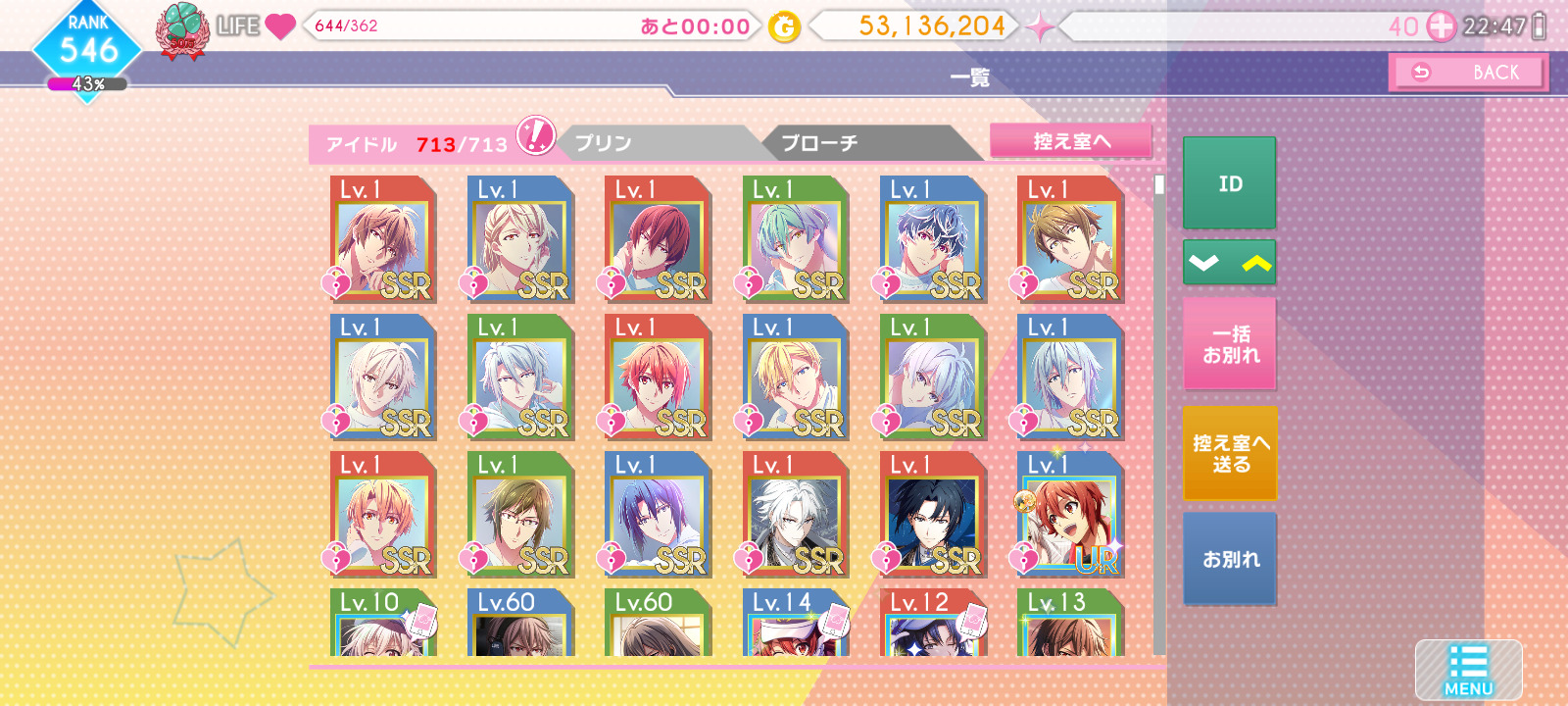Tap the blue お別れ button
The width and height of the screenshot is (1568, 706).
click(1229, 559)
